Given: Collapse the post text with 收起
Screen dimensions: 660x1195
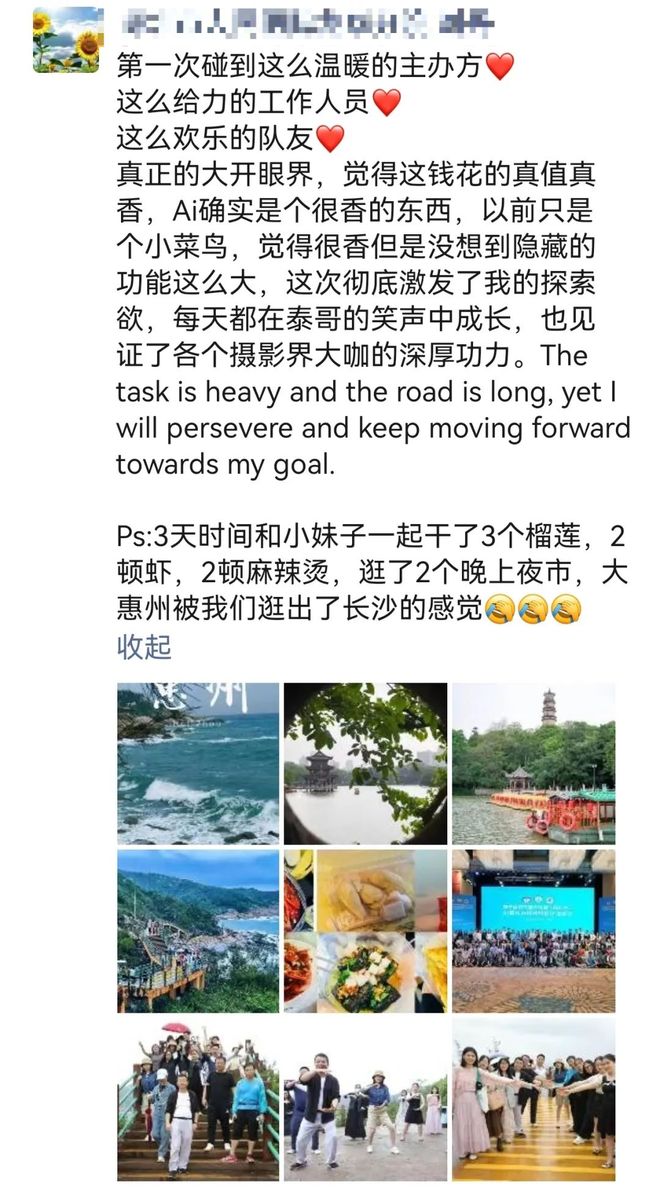Looking at the screenshot, I should coord(144,647).
